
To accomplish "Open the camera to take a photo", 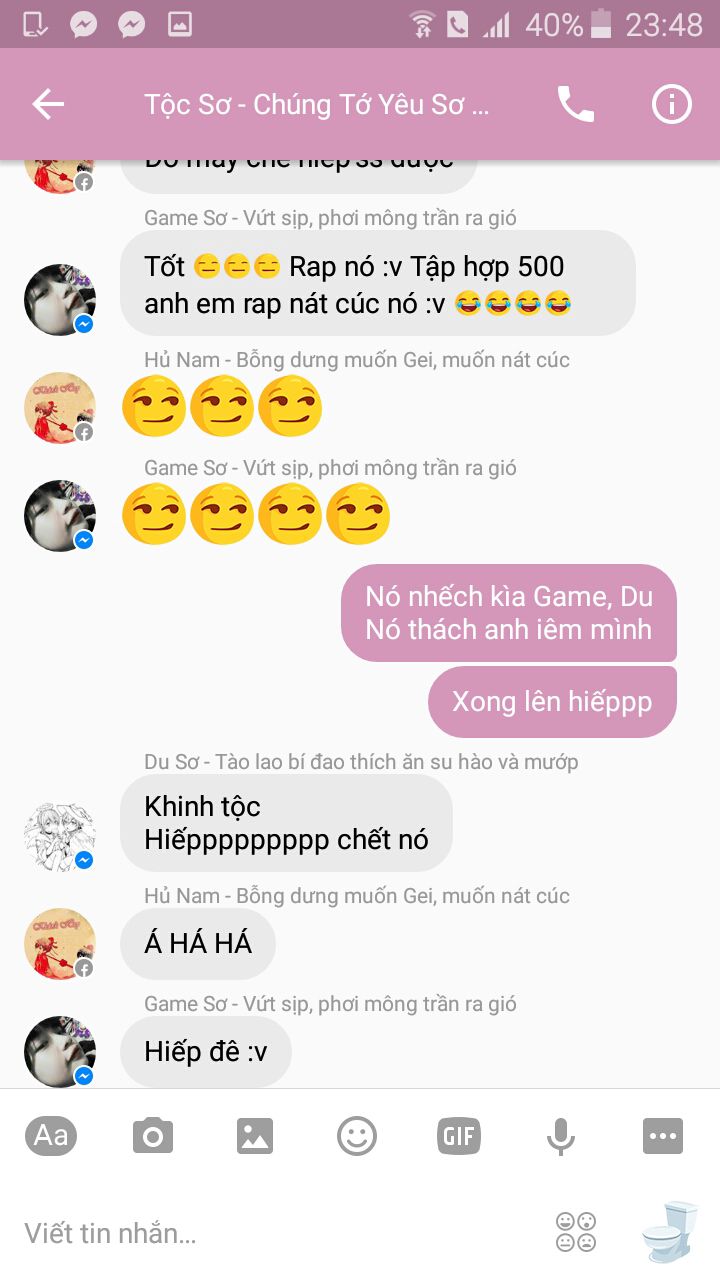I will click(x=153, y=1136).
